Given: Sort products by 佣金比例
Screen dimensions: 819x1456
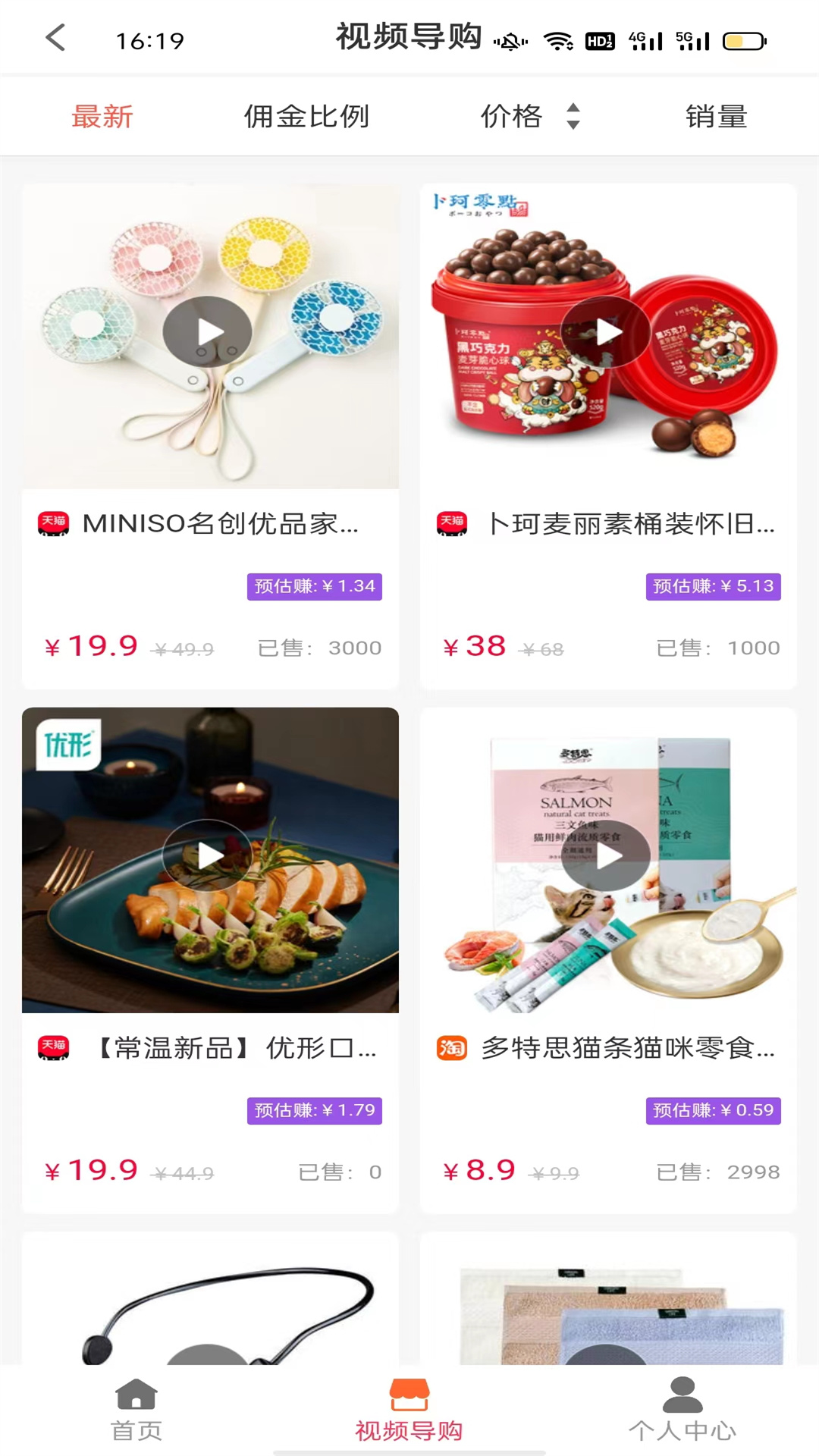Looking at the screenshot, I should tap(306, 117).
